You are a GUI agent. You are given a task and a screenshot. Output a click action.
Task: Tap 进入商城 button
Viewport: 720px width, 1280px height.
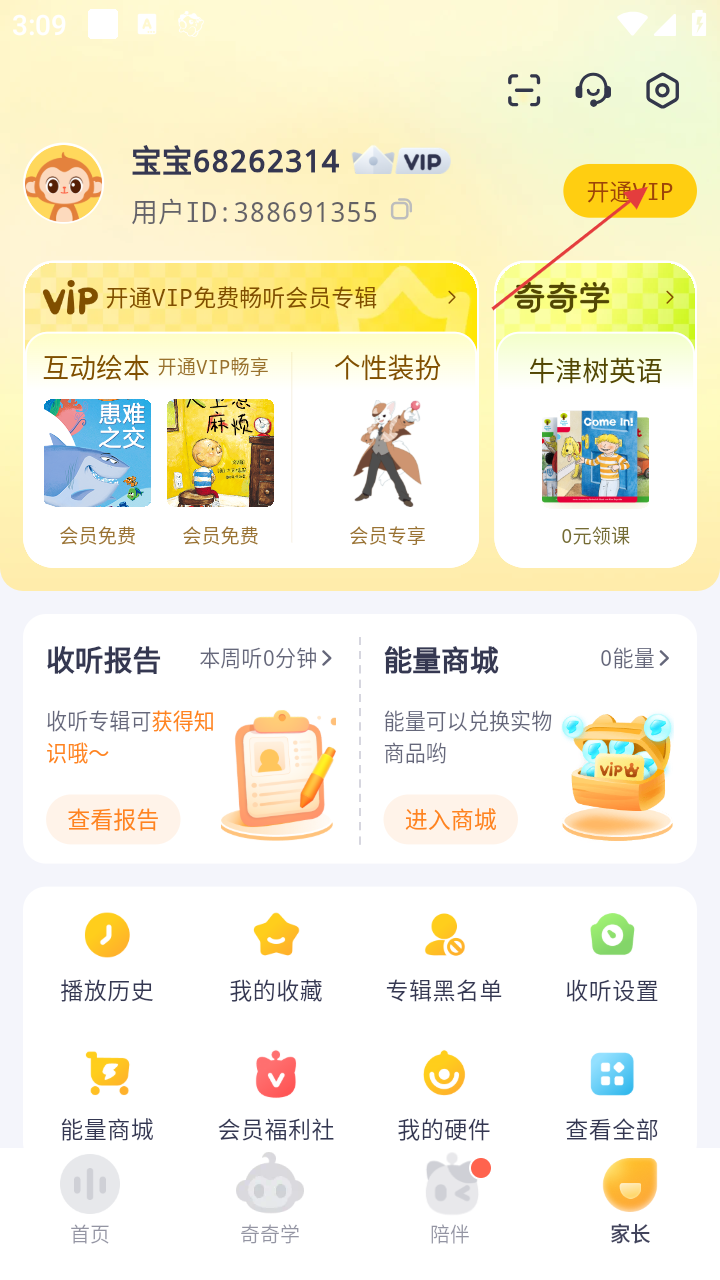tap(450, 820)
